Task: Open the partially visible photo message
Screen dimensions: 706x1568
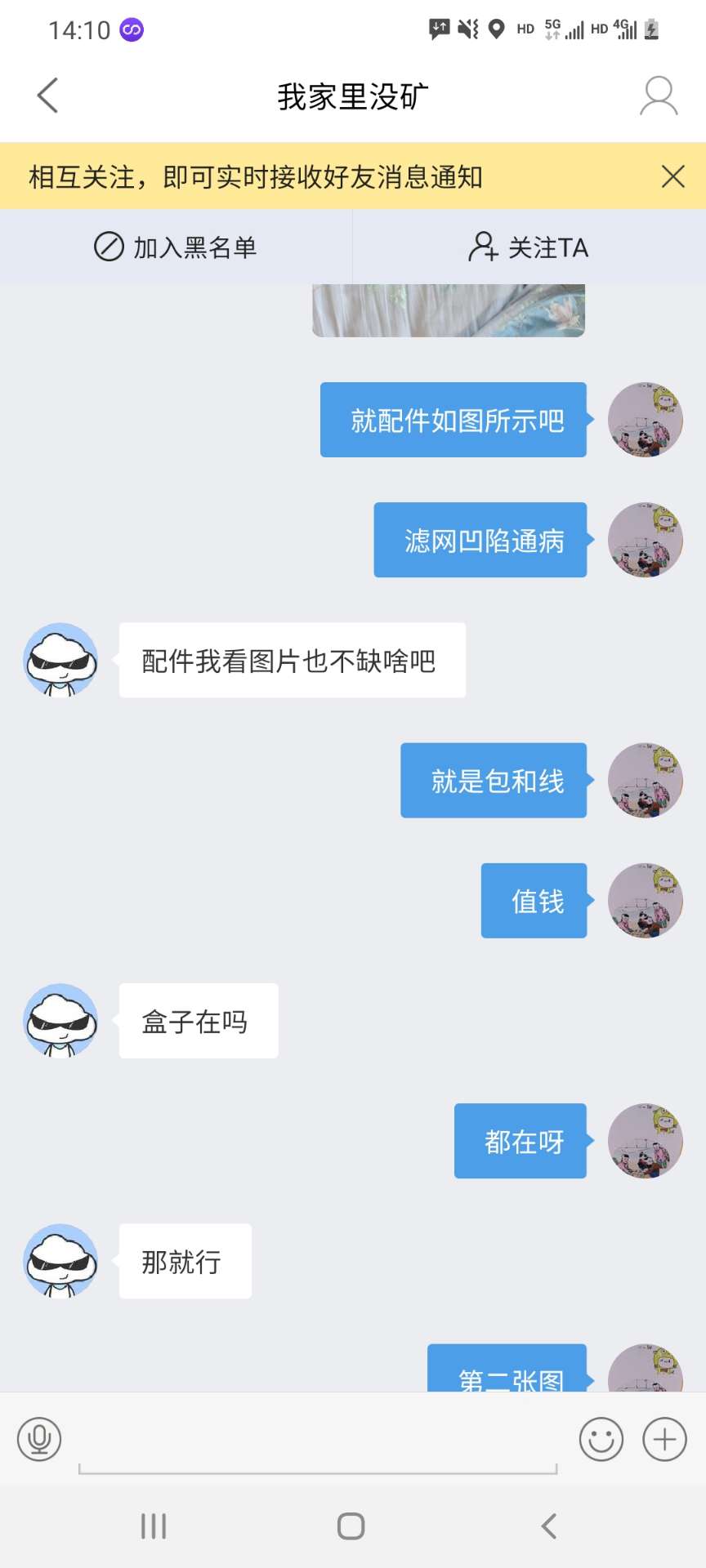Action: pos(448,310)
